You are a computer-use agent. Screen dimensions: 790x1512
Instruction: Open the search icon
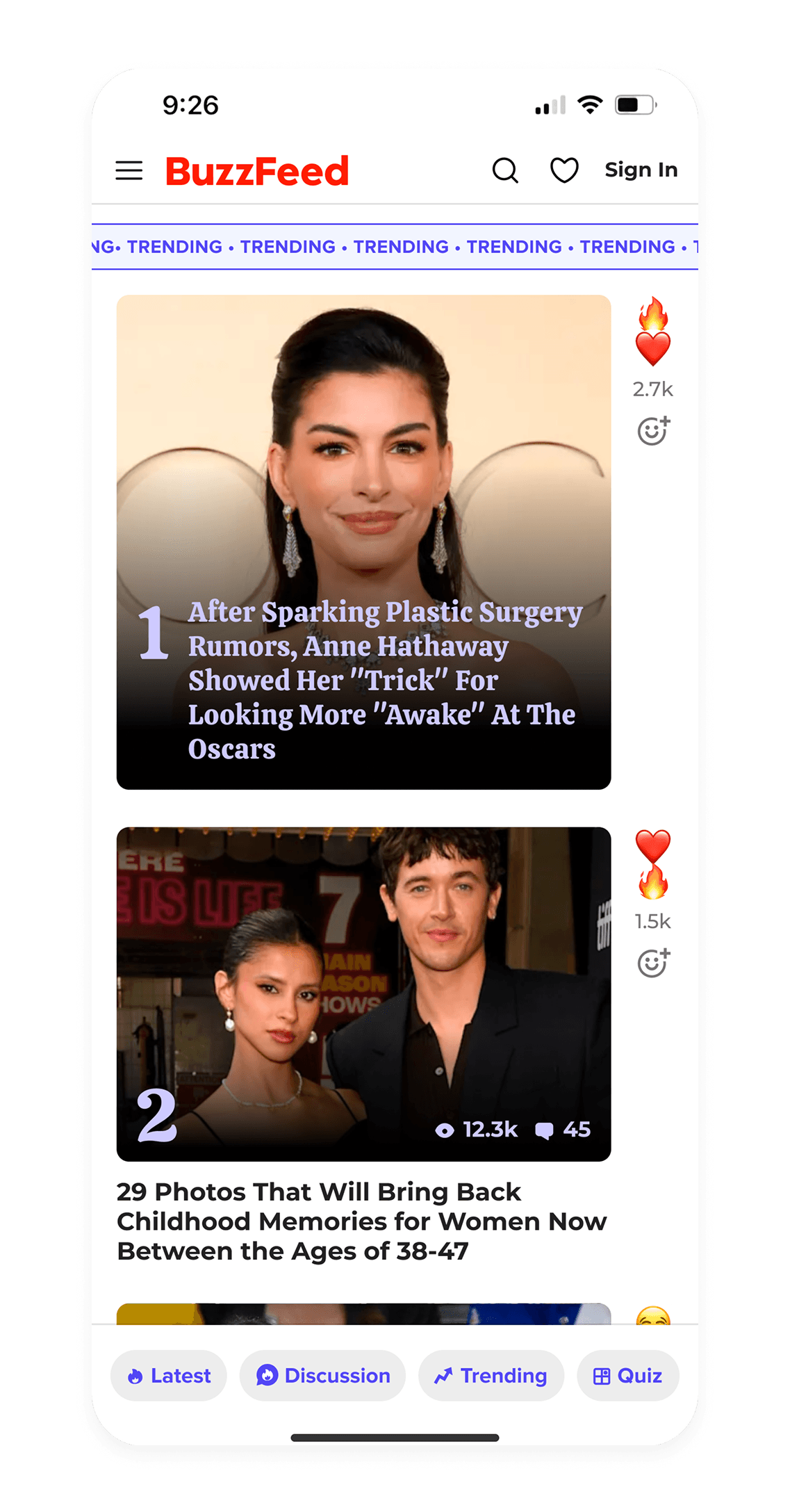click(506, 170)
